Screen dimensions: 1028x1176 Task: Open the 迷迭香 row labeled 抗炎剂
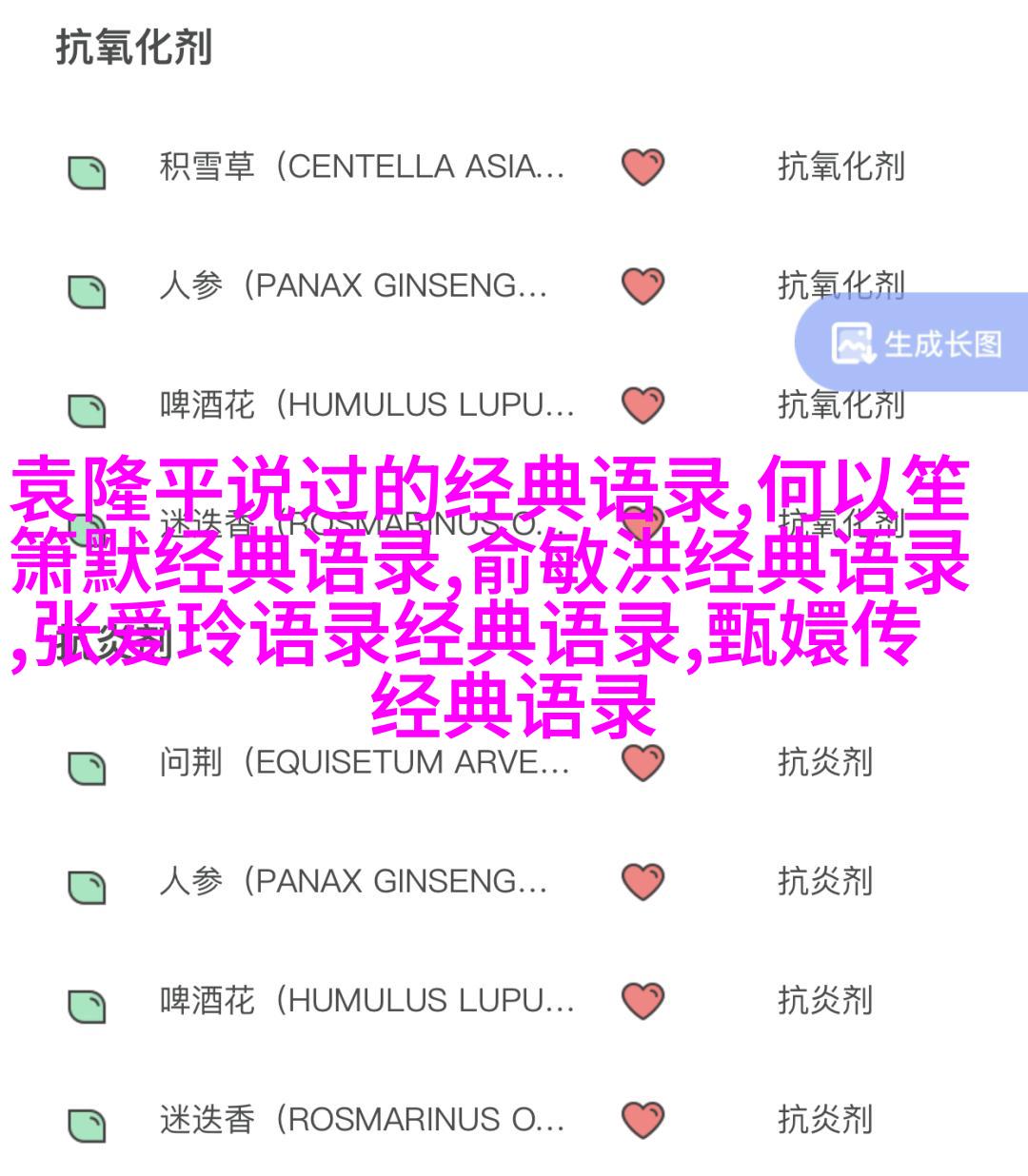click(362, 1120)
